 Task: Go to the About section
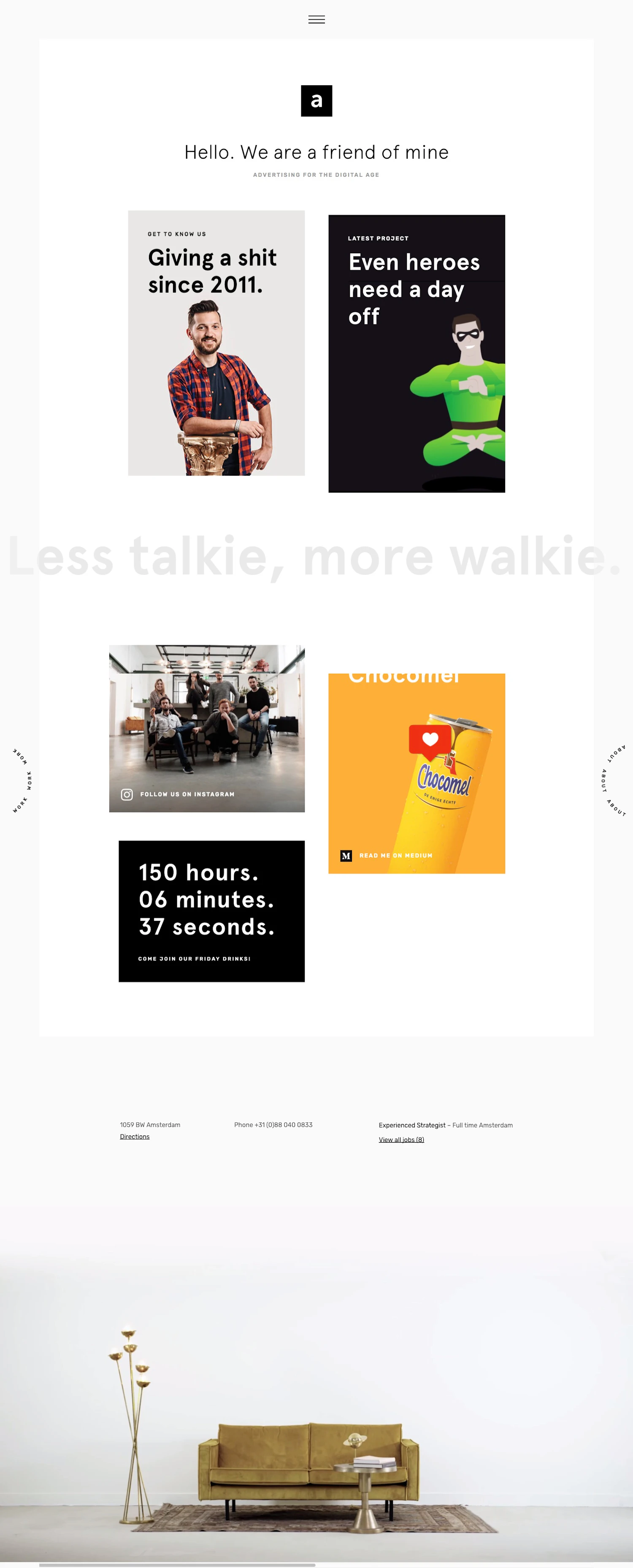[x=612, y=780]
